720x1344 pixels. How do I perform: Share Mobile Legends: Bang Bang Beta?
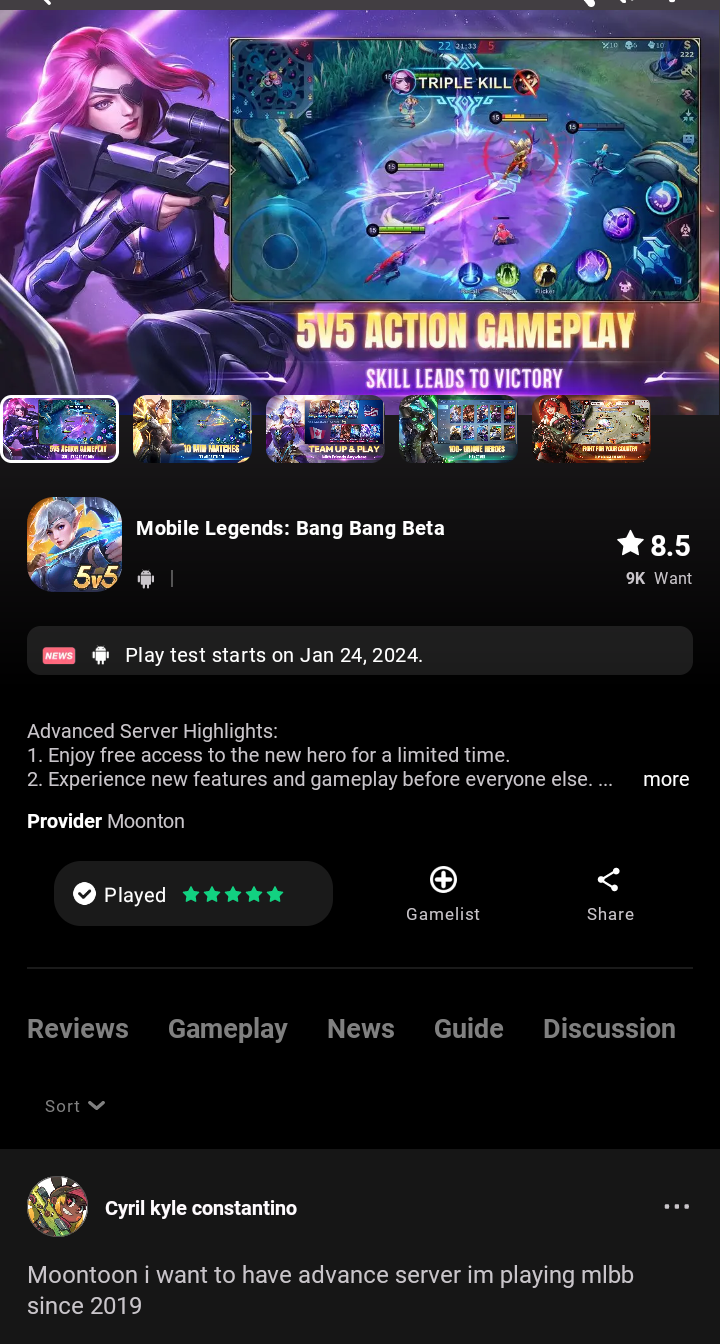(610, 894)
